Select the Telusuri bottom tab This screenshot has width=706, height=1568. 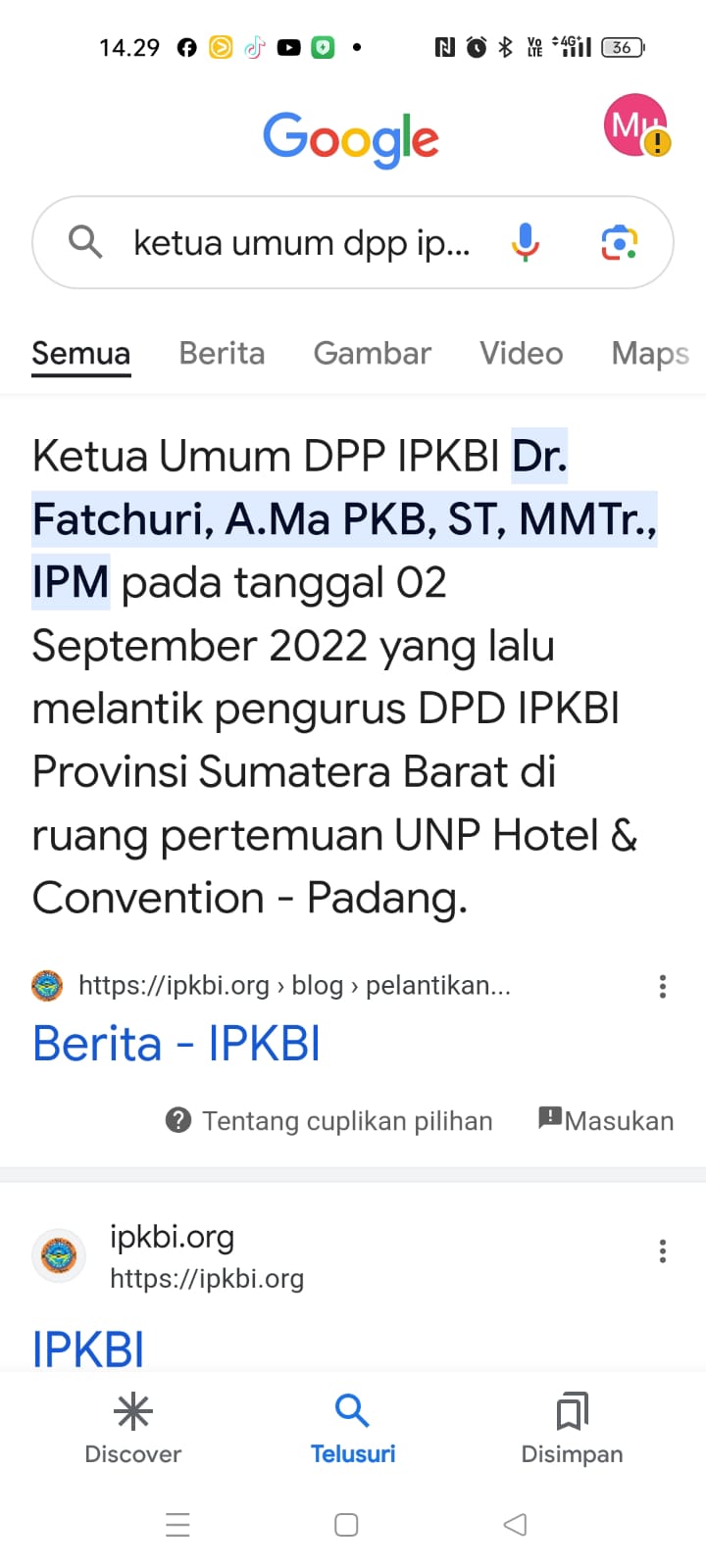tap(352, 1429)
